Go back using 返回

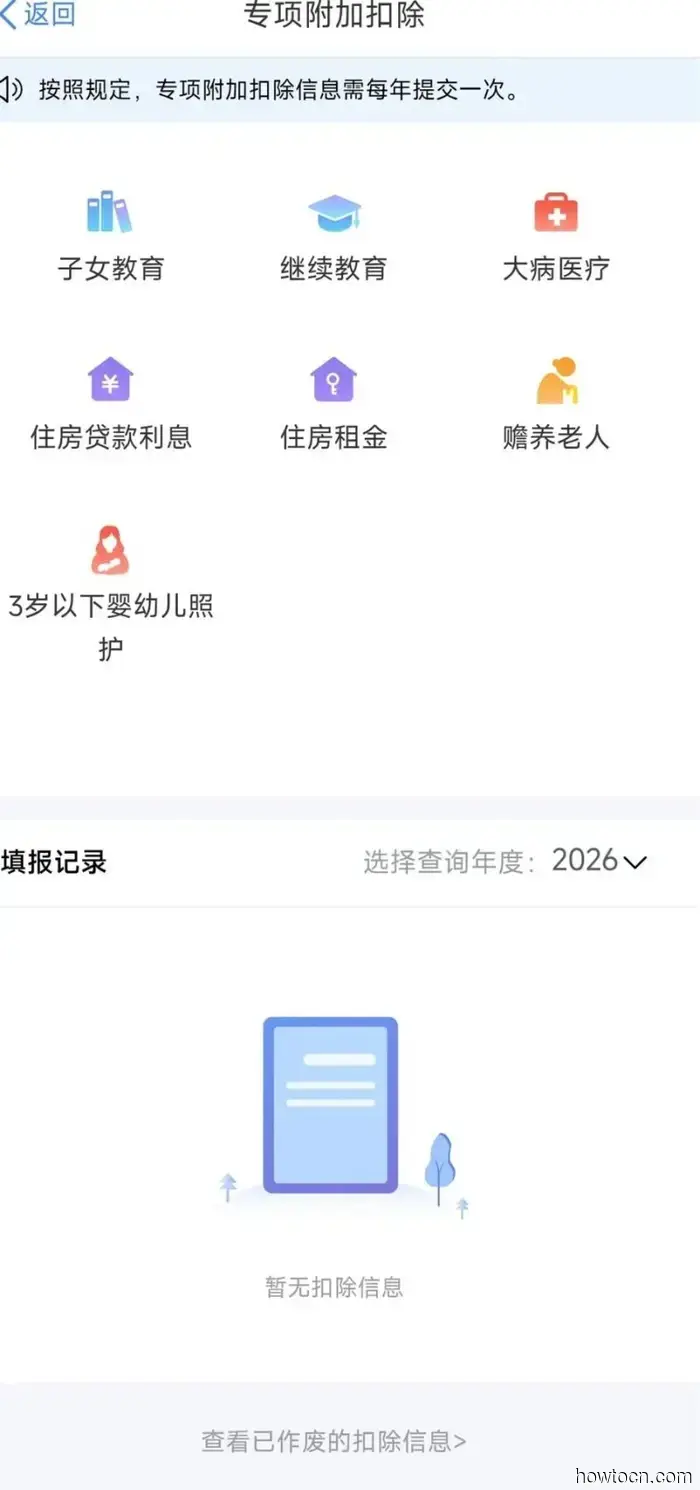(x=38, y=15)
